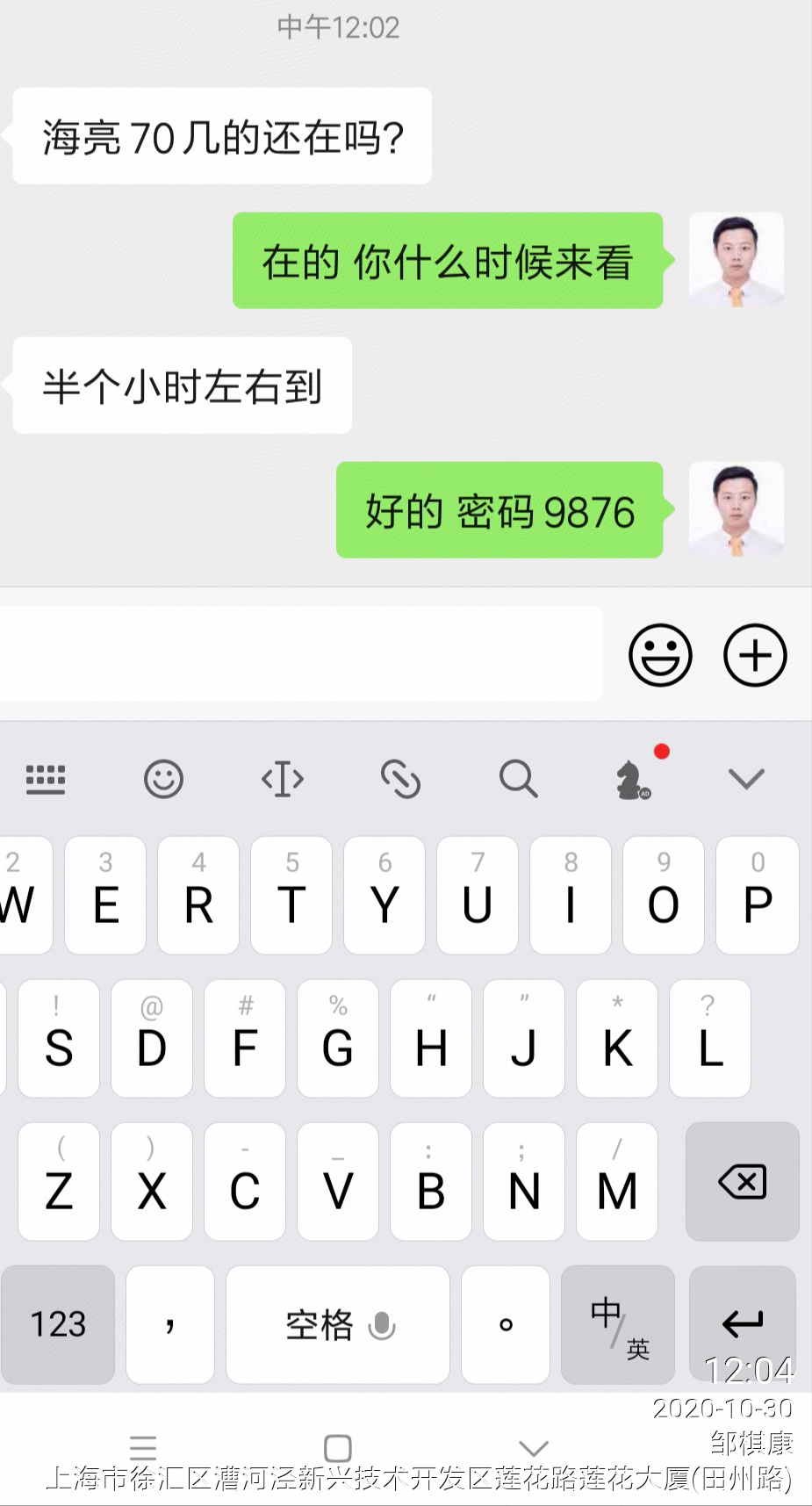Screen dimensions: 812x1506
Task: Open the plus attachment menu
Action: tap(754, 655)
